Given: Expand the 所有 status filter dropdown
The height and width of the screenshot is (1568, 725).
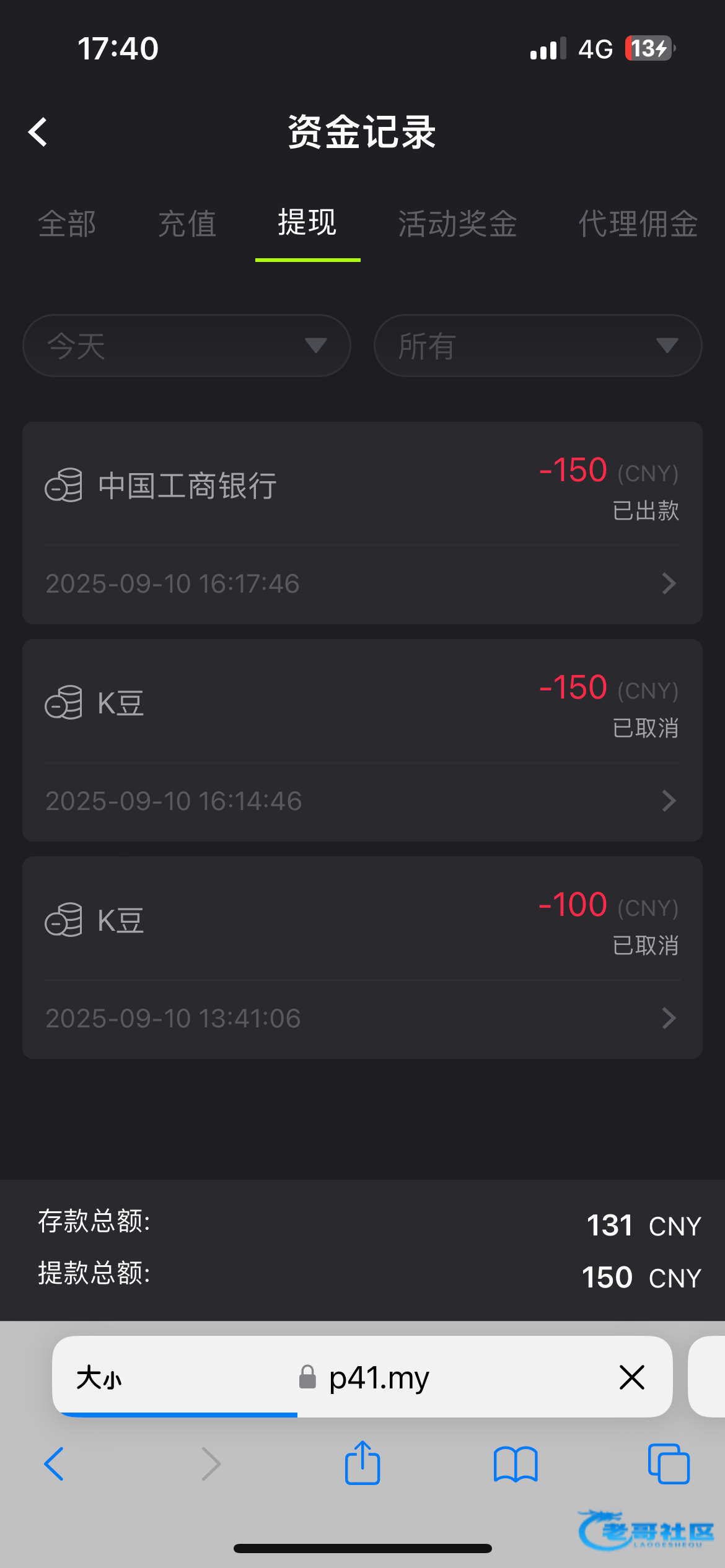Looking at the screenshot, I should [537, 346].
